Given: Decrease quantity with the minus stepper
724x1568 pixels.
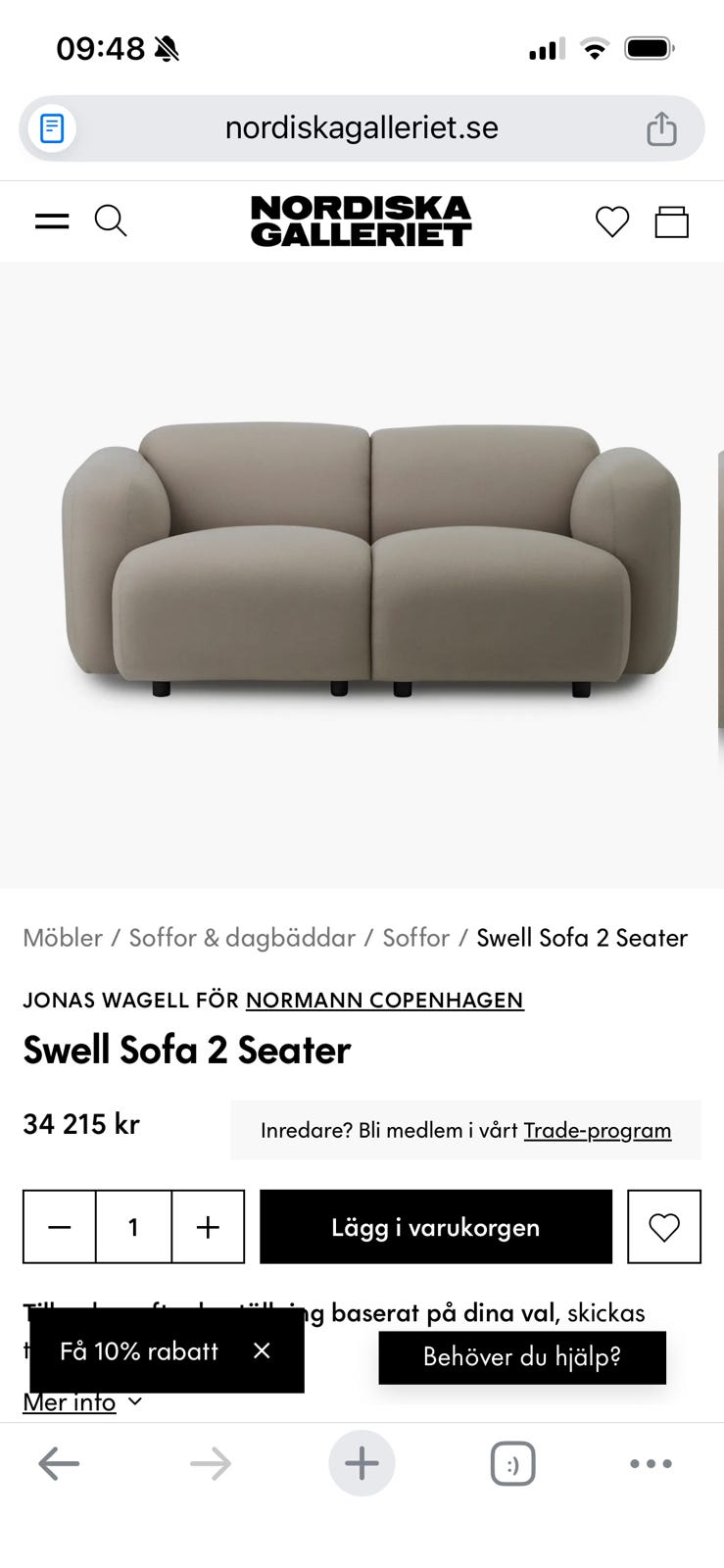Looking at the screenshot, I should (x=59, y=1226).
